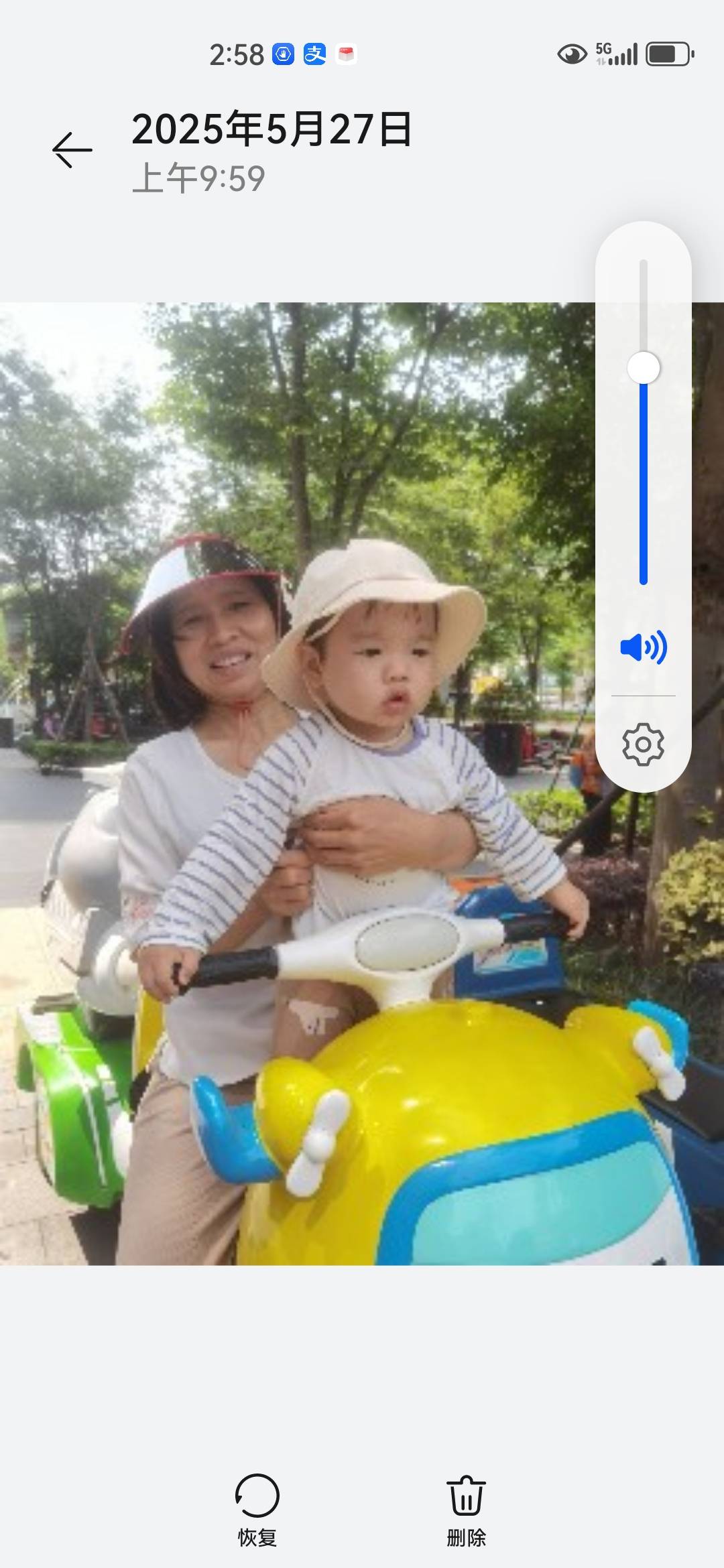Open sound settings gear in volume panel

(x=643, y=744)
